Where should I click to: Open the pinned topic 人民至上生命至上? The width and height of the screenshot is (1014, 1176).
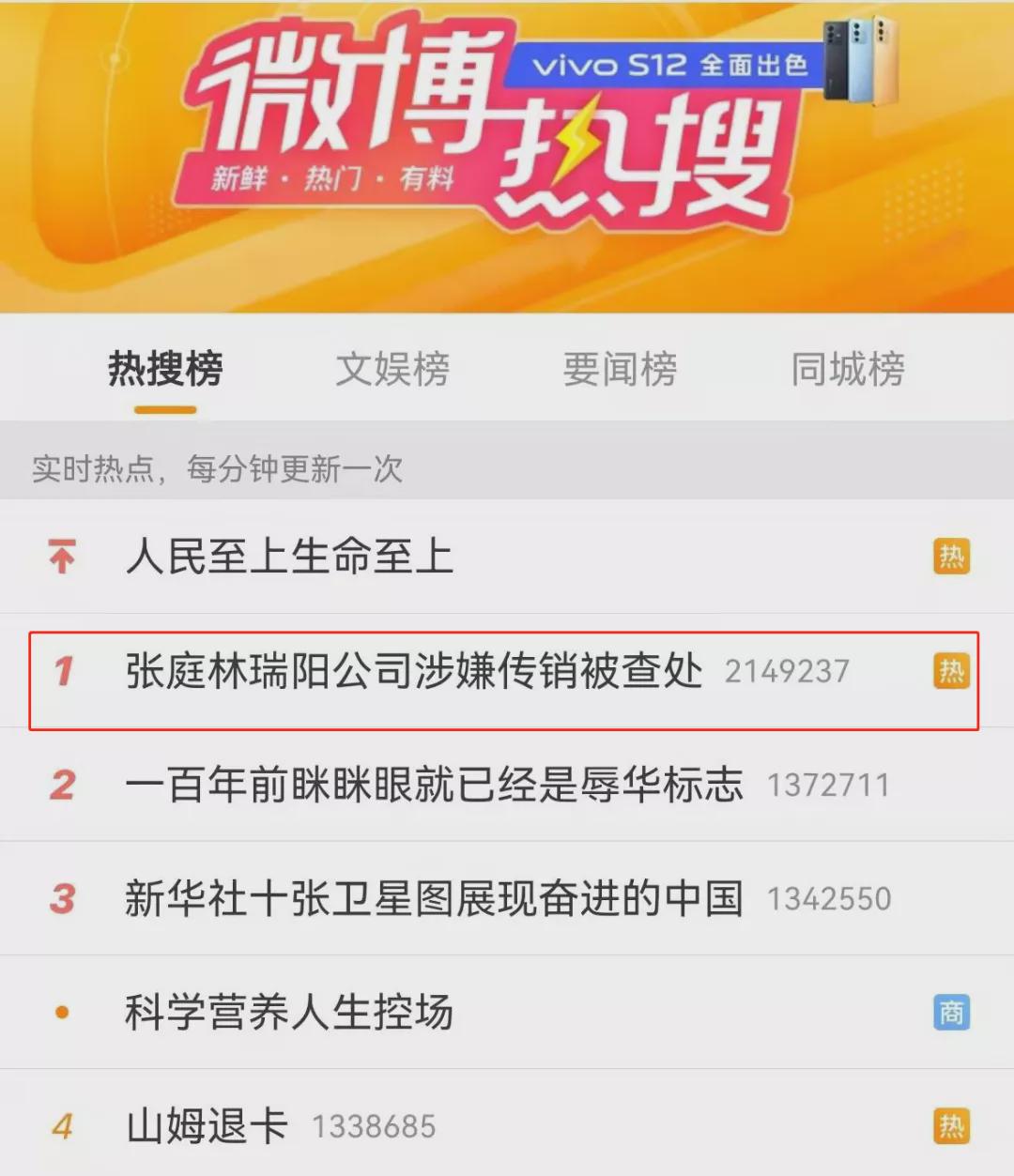pyautogui.click(x=290, y=557)
